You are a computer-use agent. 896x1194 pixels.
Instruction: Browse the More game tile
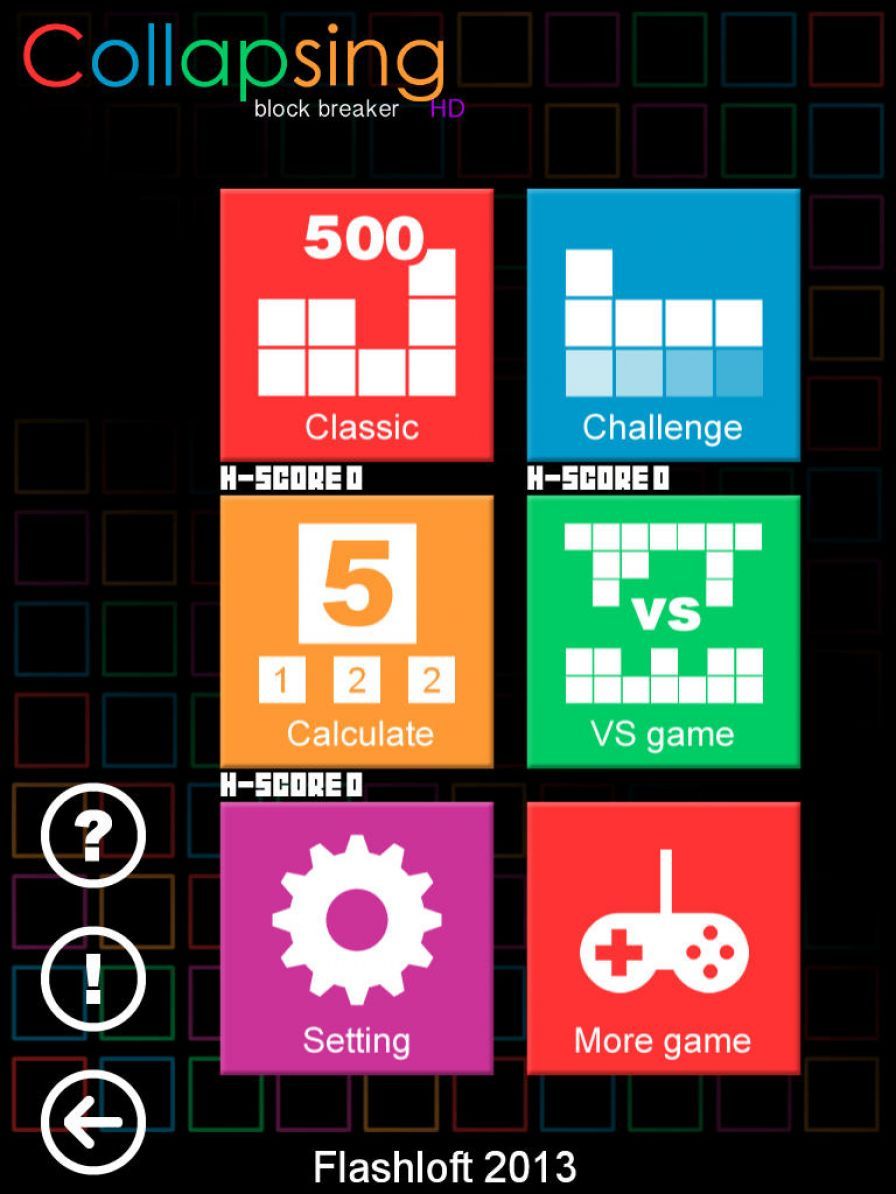pyautogui.click(x=663, y=937)
